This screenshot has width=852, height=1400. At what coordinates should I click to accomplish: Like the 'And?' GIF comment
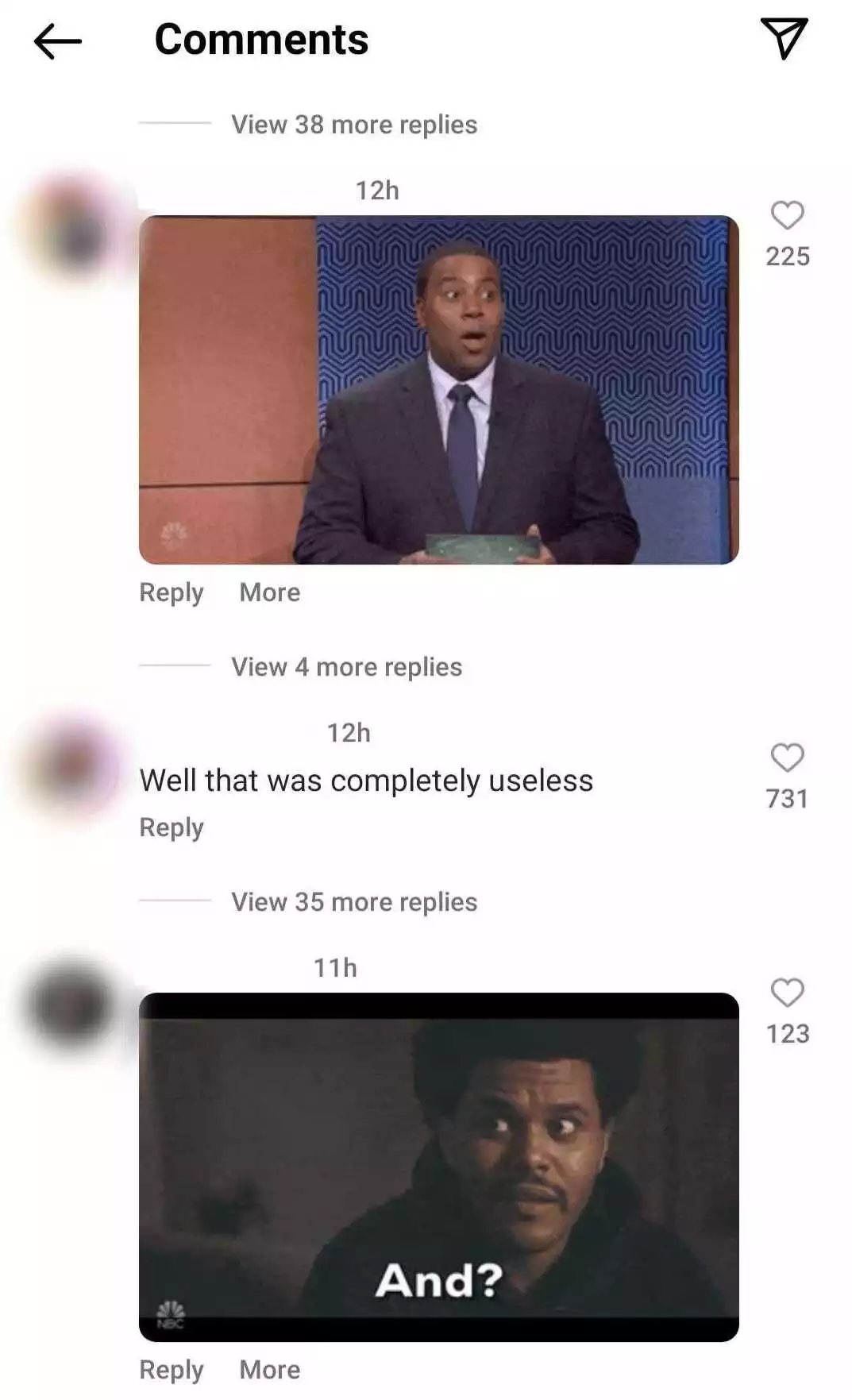click(787, 993)
